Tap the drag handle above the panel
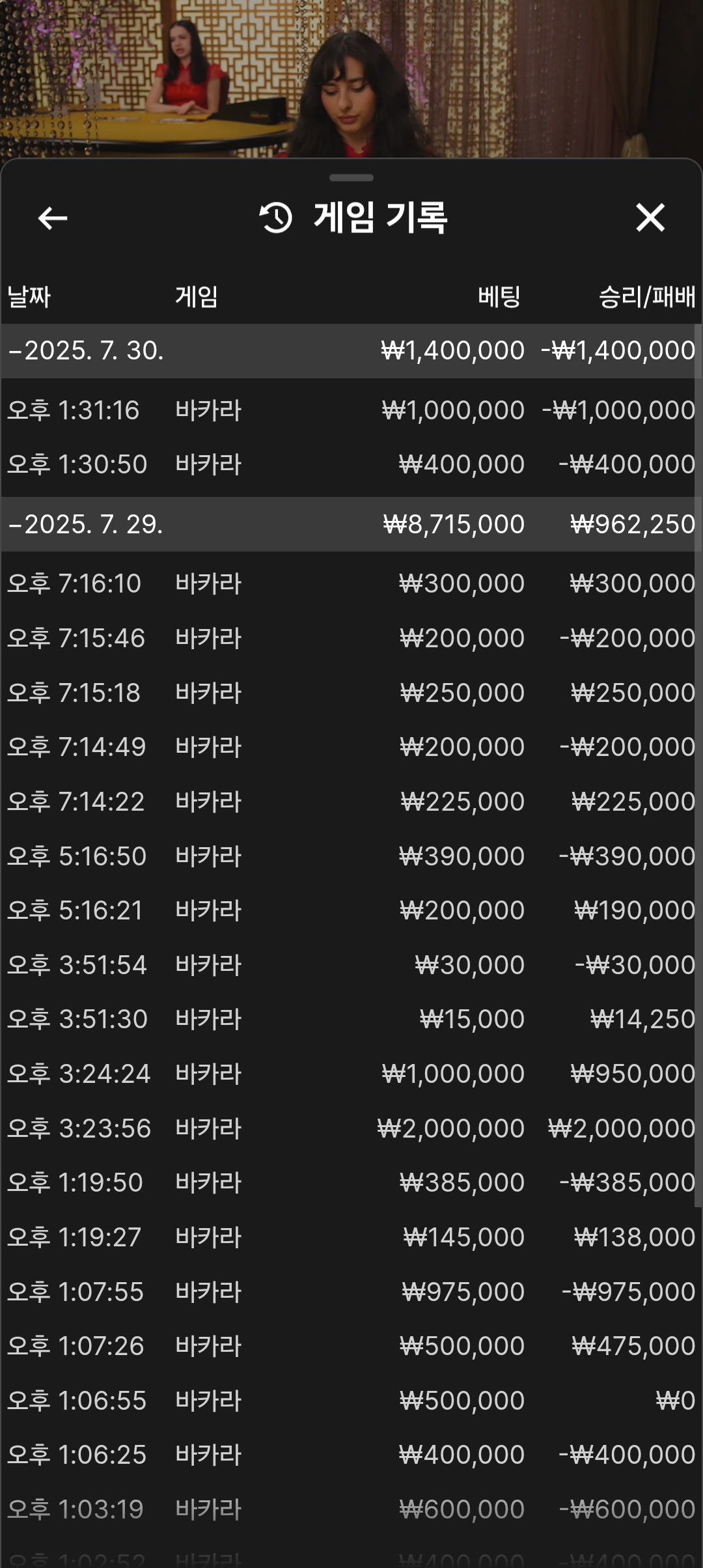The height and width of the screenshot is (1568, 703). (351, 178)
